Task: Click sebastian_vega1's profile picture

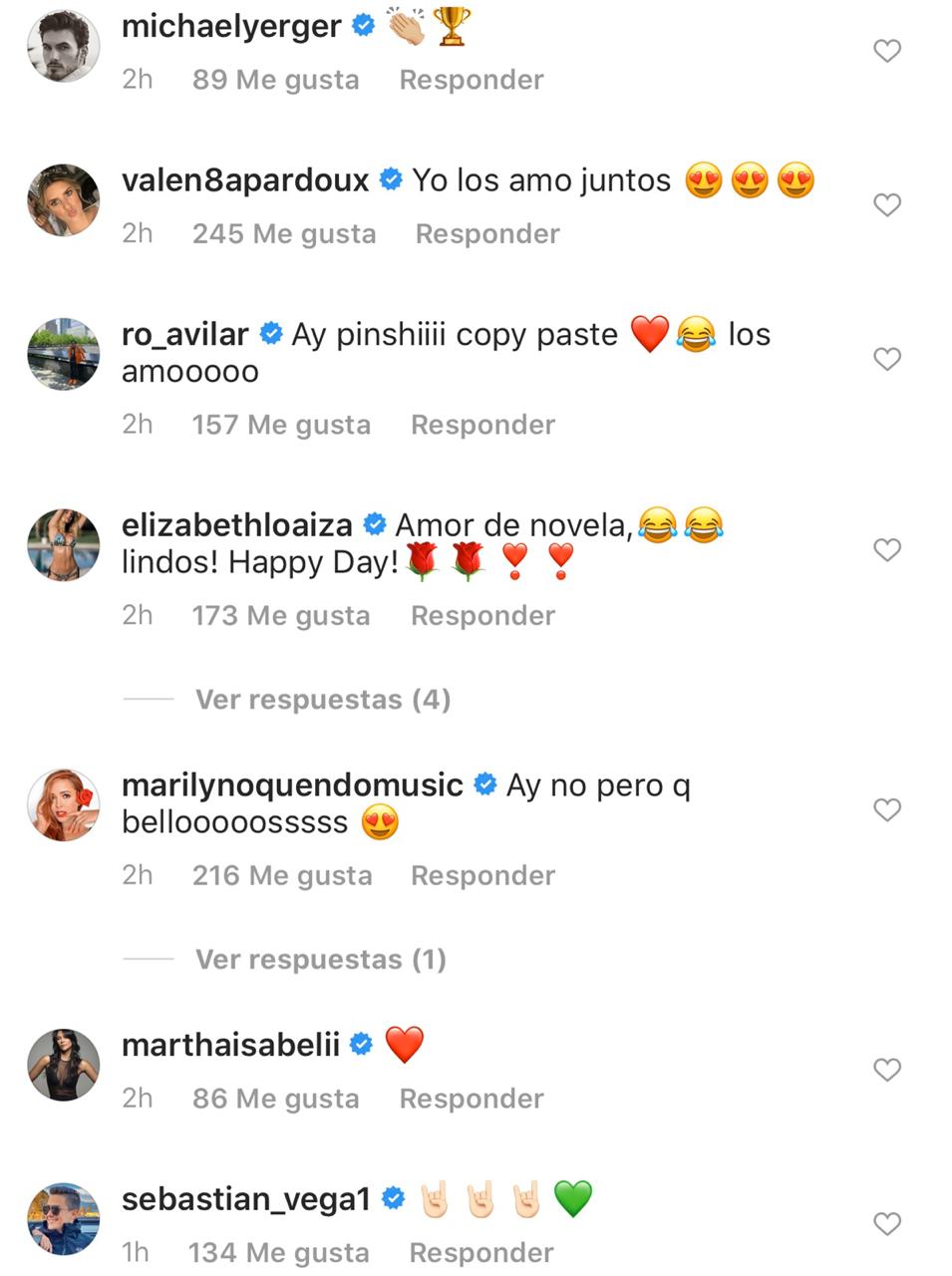Action: point(63,1218)
